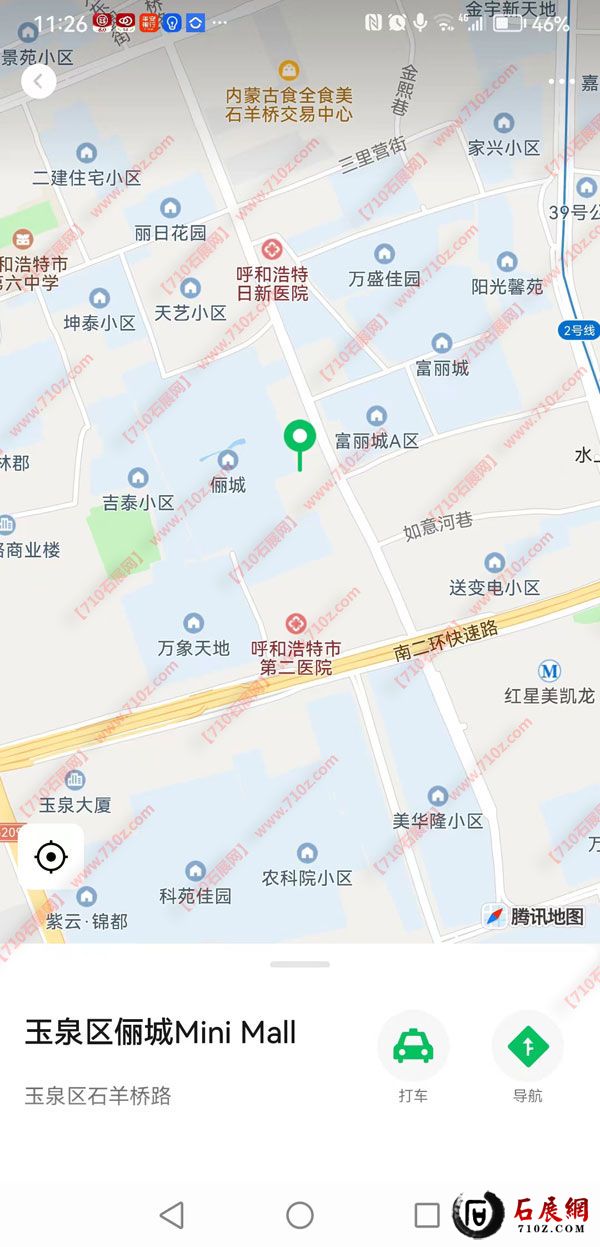The image size is (600, 1247).
Task: Open 呼和浩特日新医院 map marker
Action: (271, 248)
